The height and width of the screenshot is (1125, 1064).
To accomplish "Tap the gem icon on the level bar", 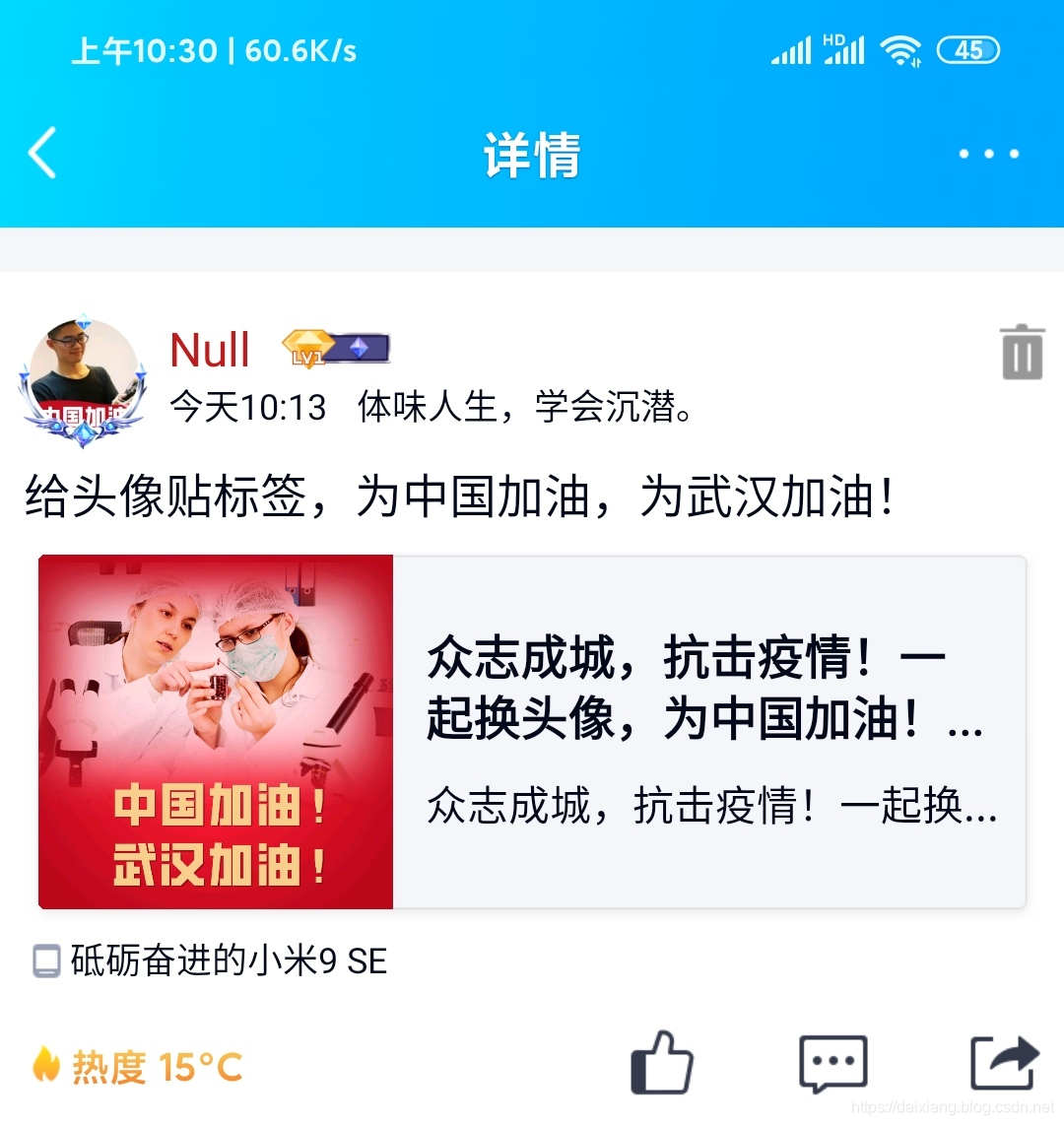I will pyautogui.click(x=362, y=347).
